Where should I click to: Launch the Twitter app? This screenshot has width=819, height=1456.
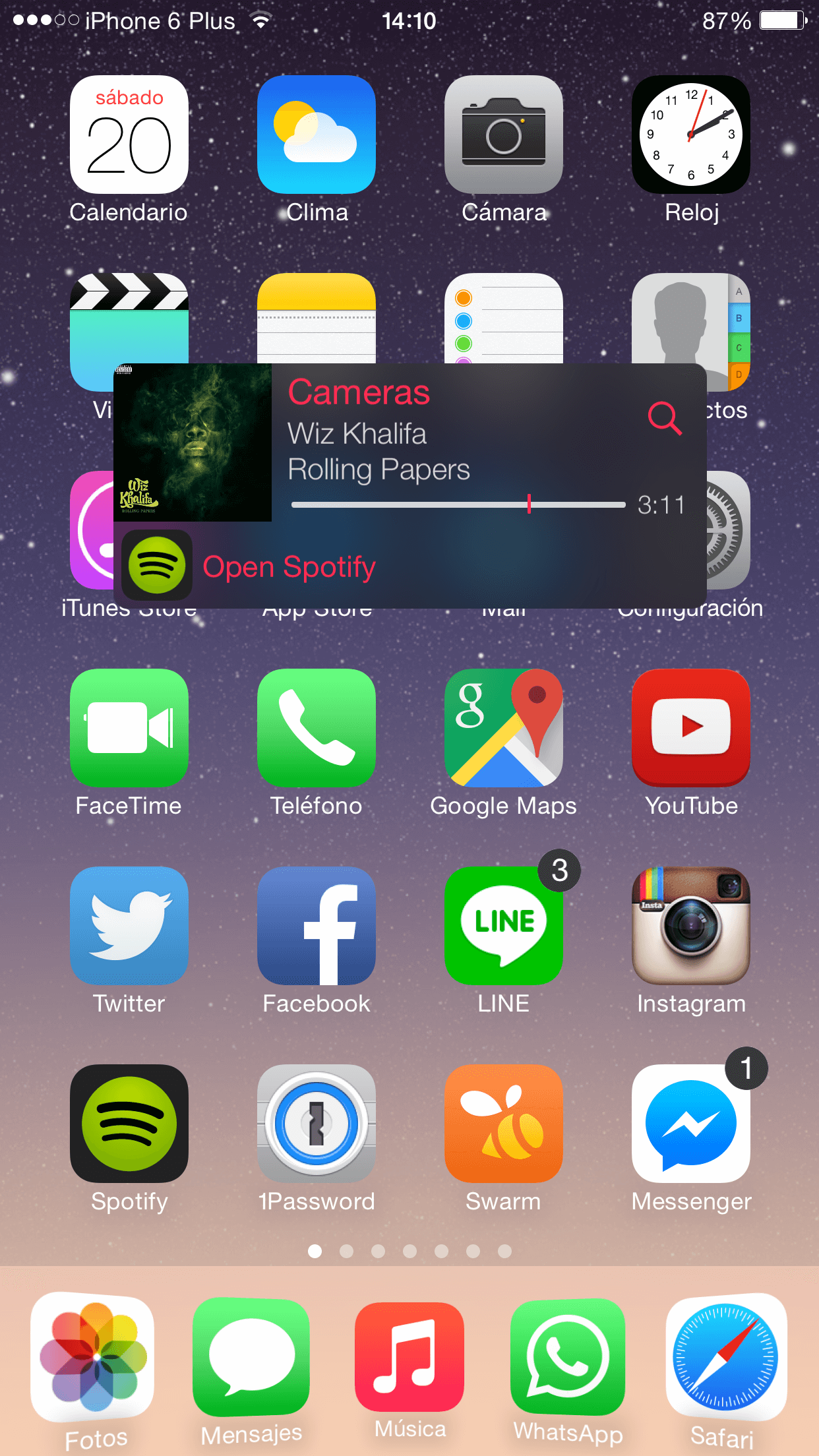coord(129,926)
